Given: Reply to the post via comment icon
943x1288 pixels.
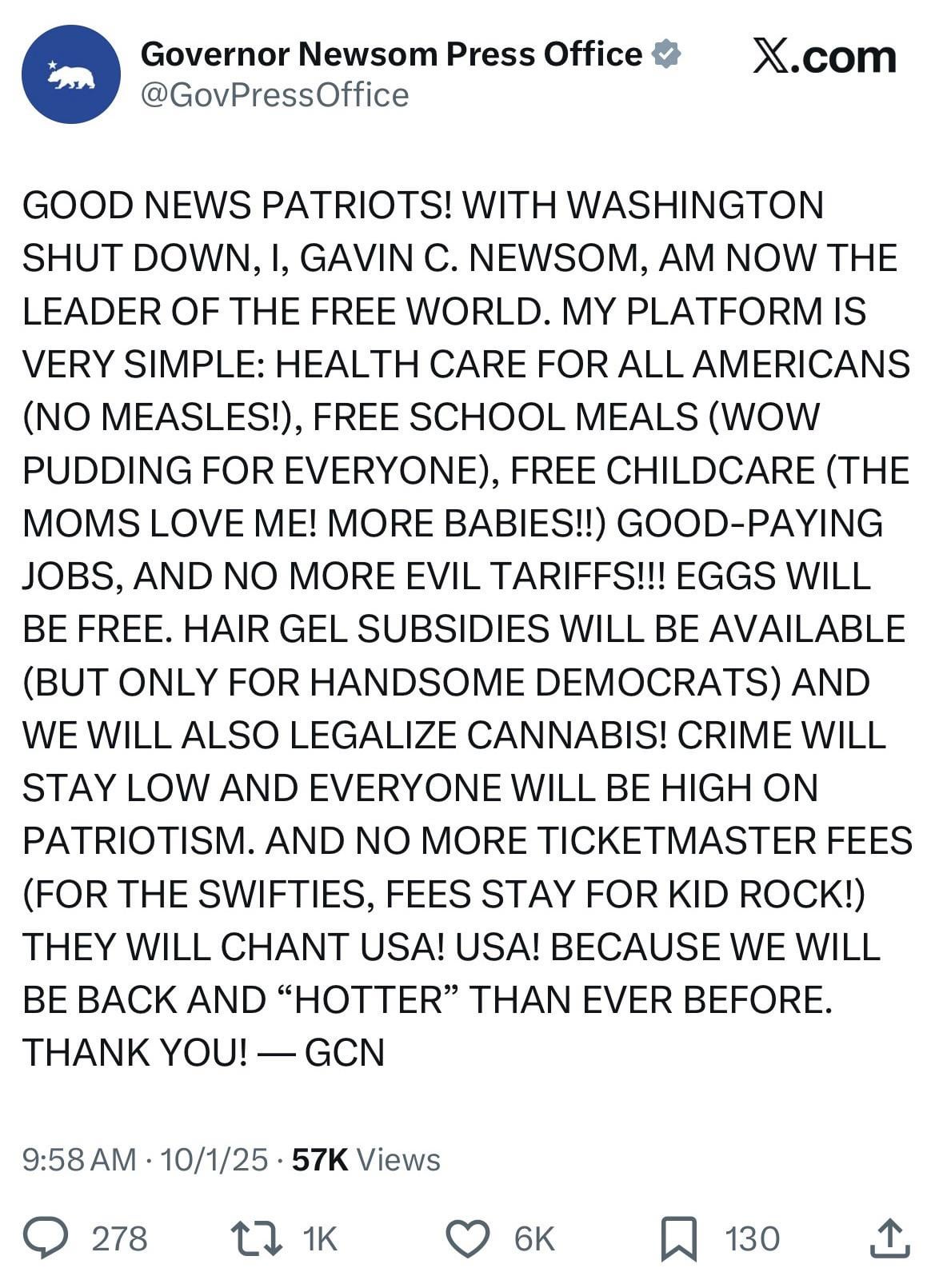Looking at the screenshot, I should [48, 1238].
